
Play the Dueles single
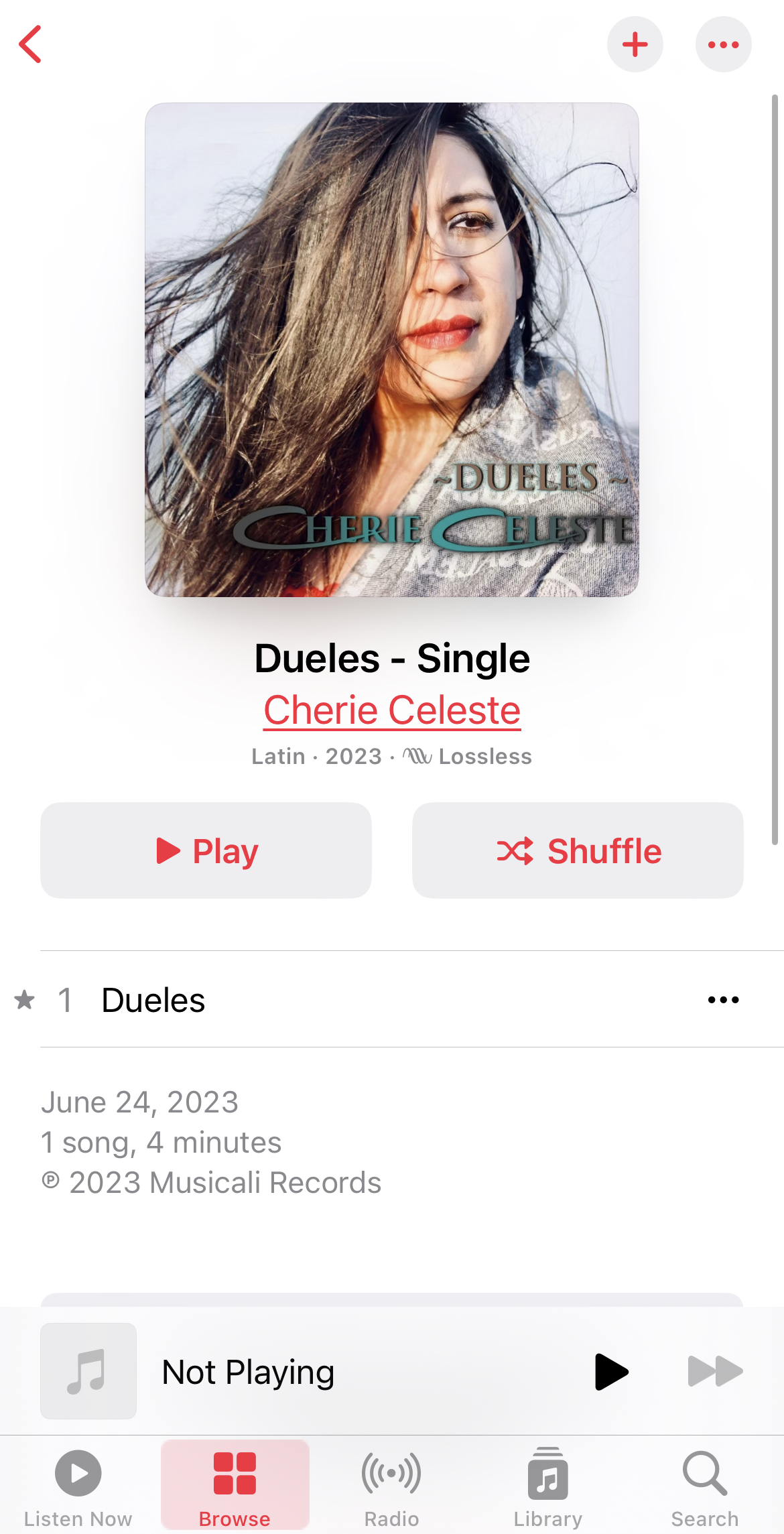point(206,850)
